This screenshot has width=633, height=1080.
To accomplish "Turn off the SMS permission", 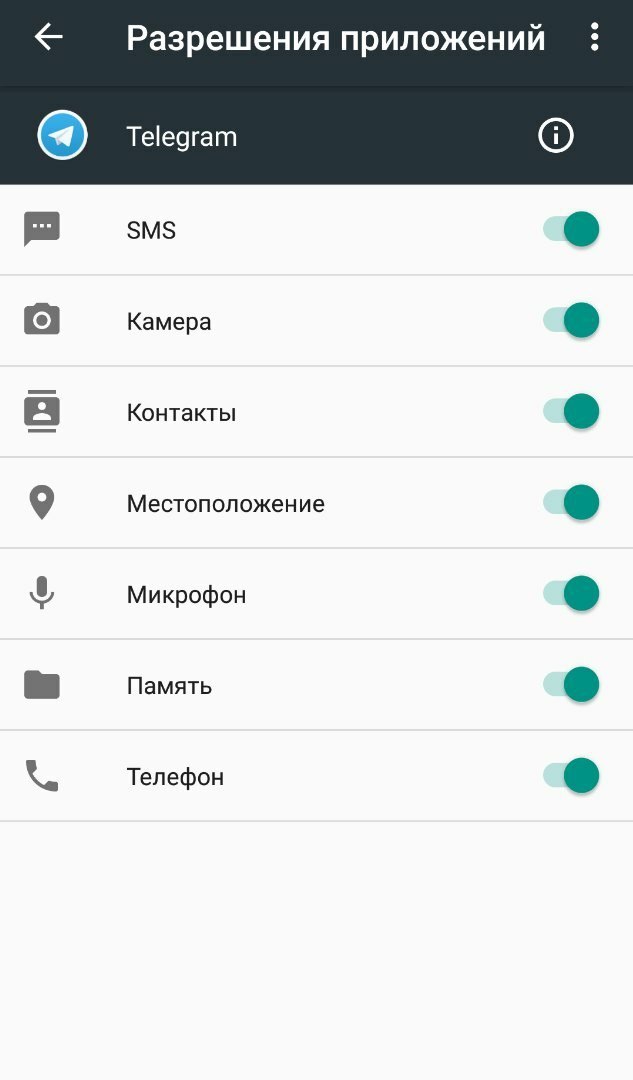I will click(571, 229).
